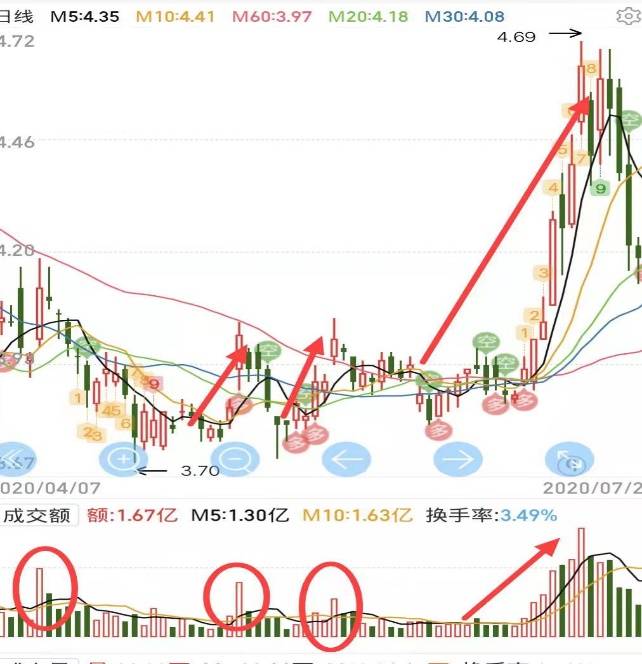
Task: Open the 成交额 indicator selector
Action: [38, 515]
